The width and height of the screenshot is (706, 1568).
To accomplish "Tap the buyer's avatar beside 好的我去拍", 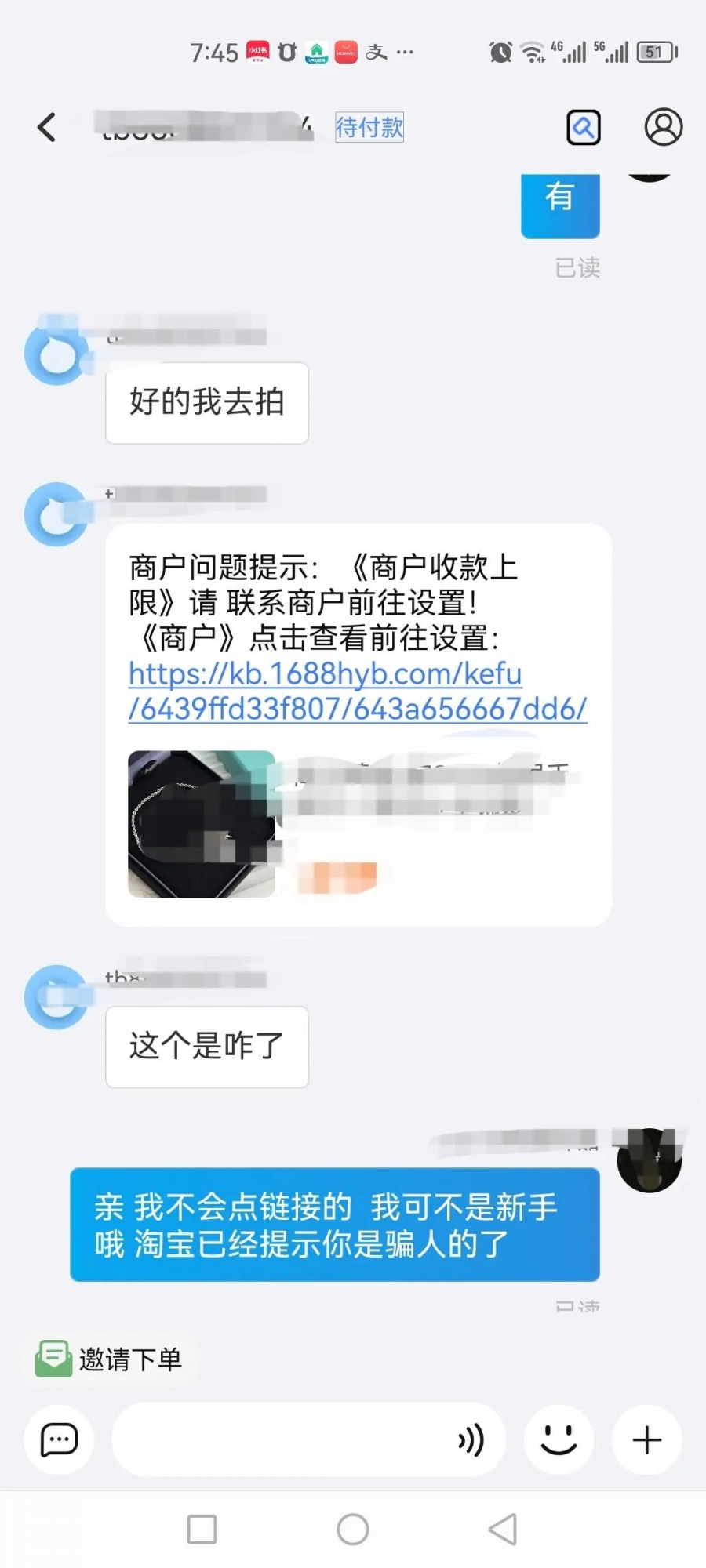I will coord(56,354).
